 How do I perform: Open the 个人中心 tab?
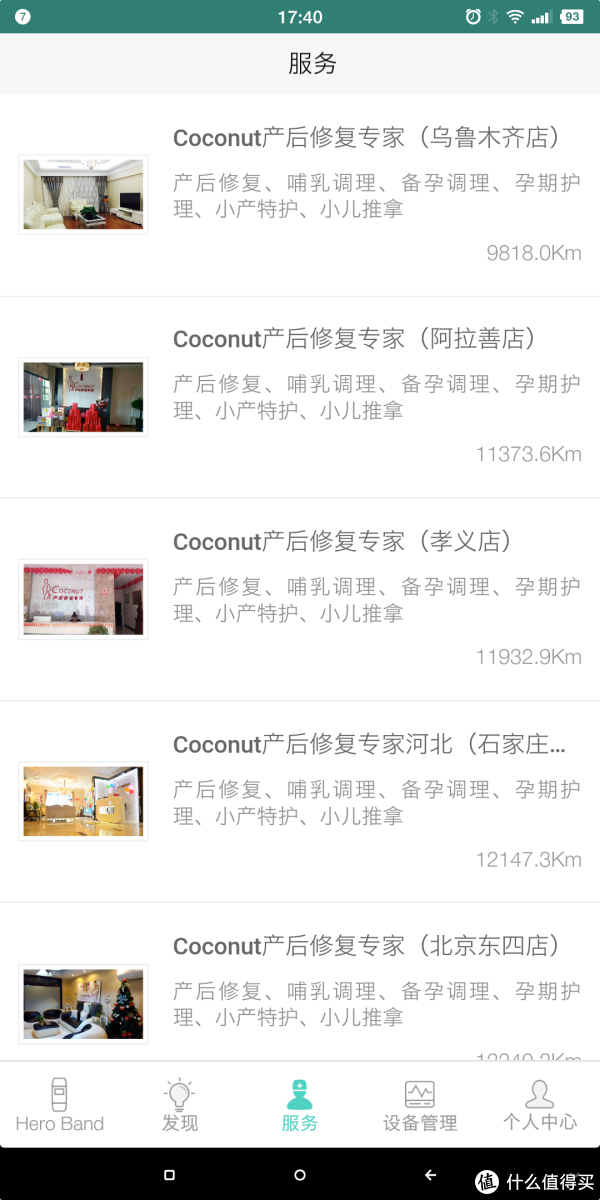[x=540, y=1105]
